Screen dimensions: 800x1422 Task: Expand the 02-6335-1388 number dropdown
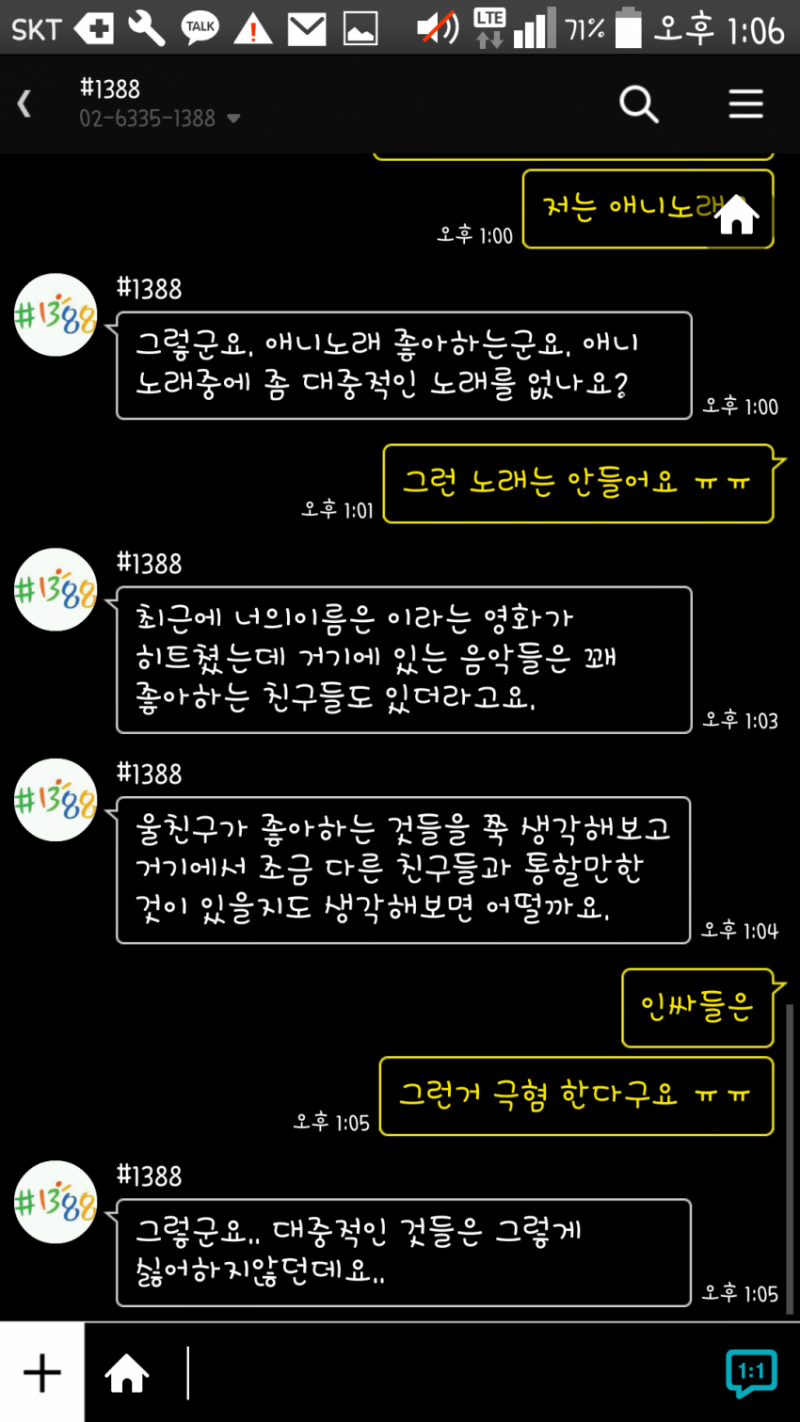(233, 119)
